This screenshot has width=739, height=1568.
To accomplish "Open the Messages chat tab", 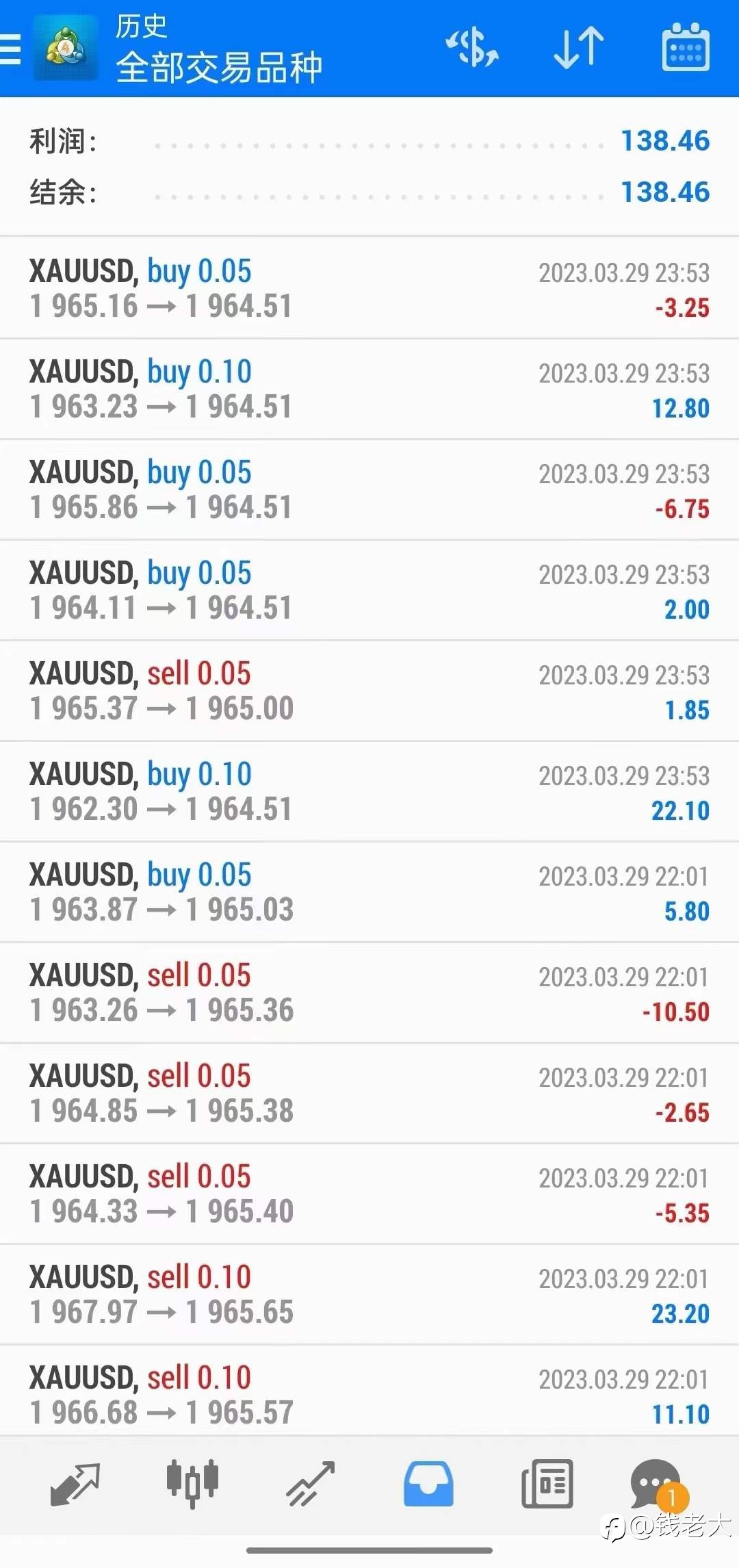I will 658,1484.
